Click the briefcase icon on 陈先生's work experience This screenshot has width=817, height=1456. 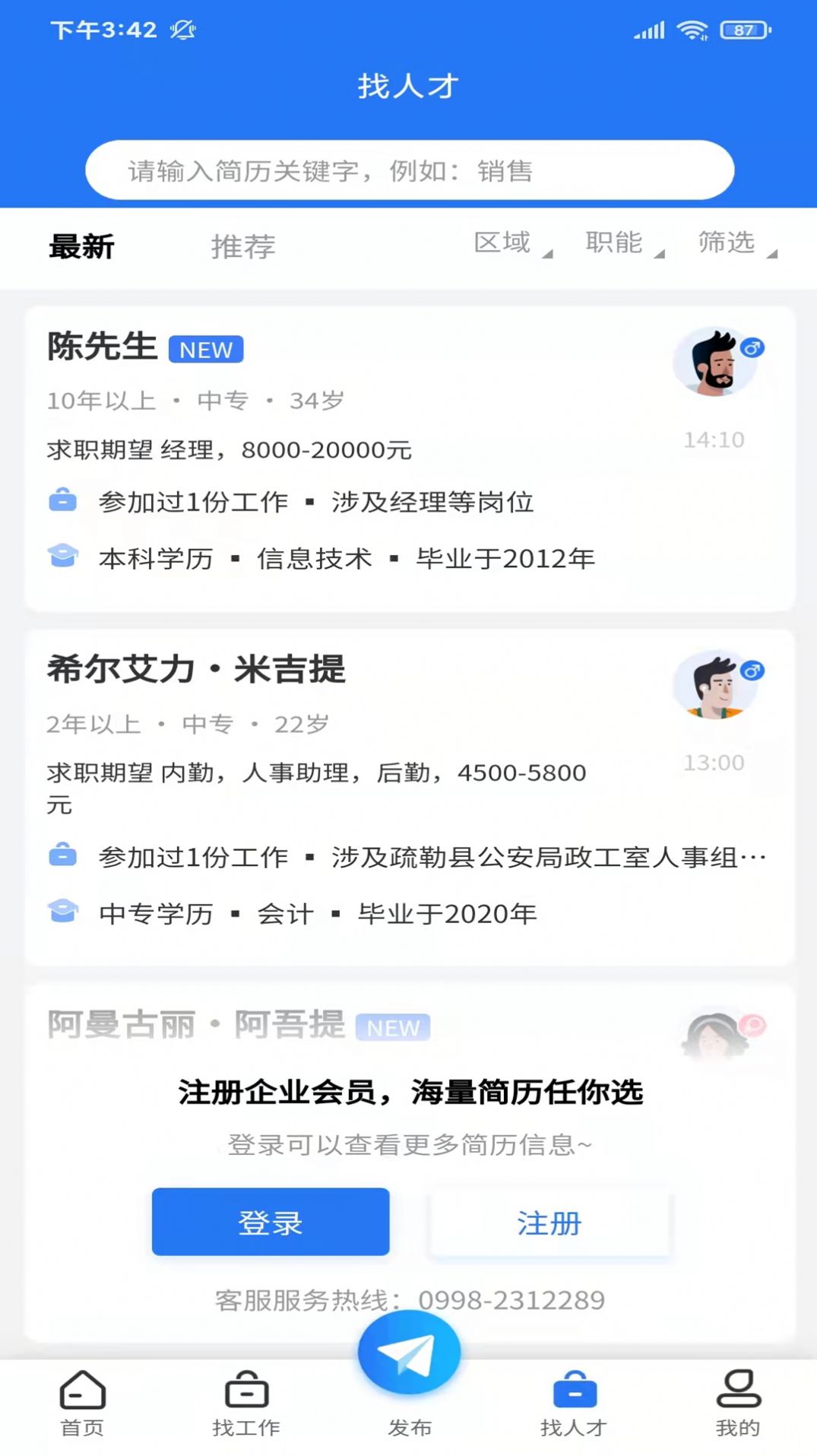pos(64,501)
